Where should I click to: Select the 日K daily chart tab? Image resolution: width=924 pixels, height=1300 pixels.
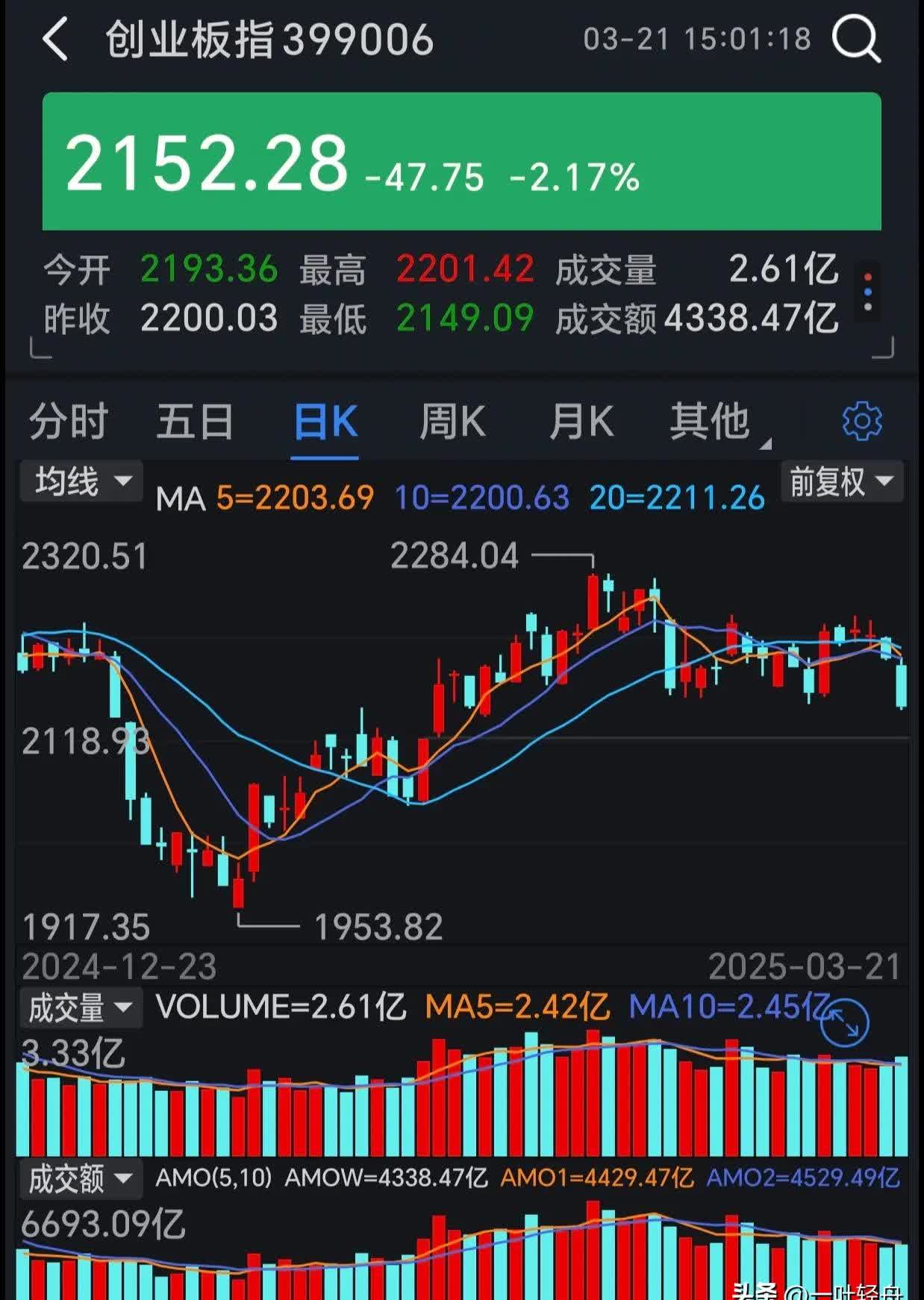324,422
